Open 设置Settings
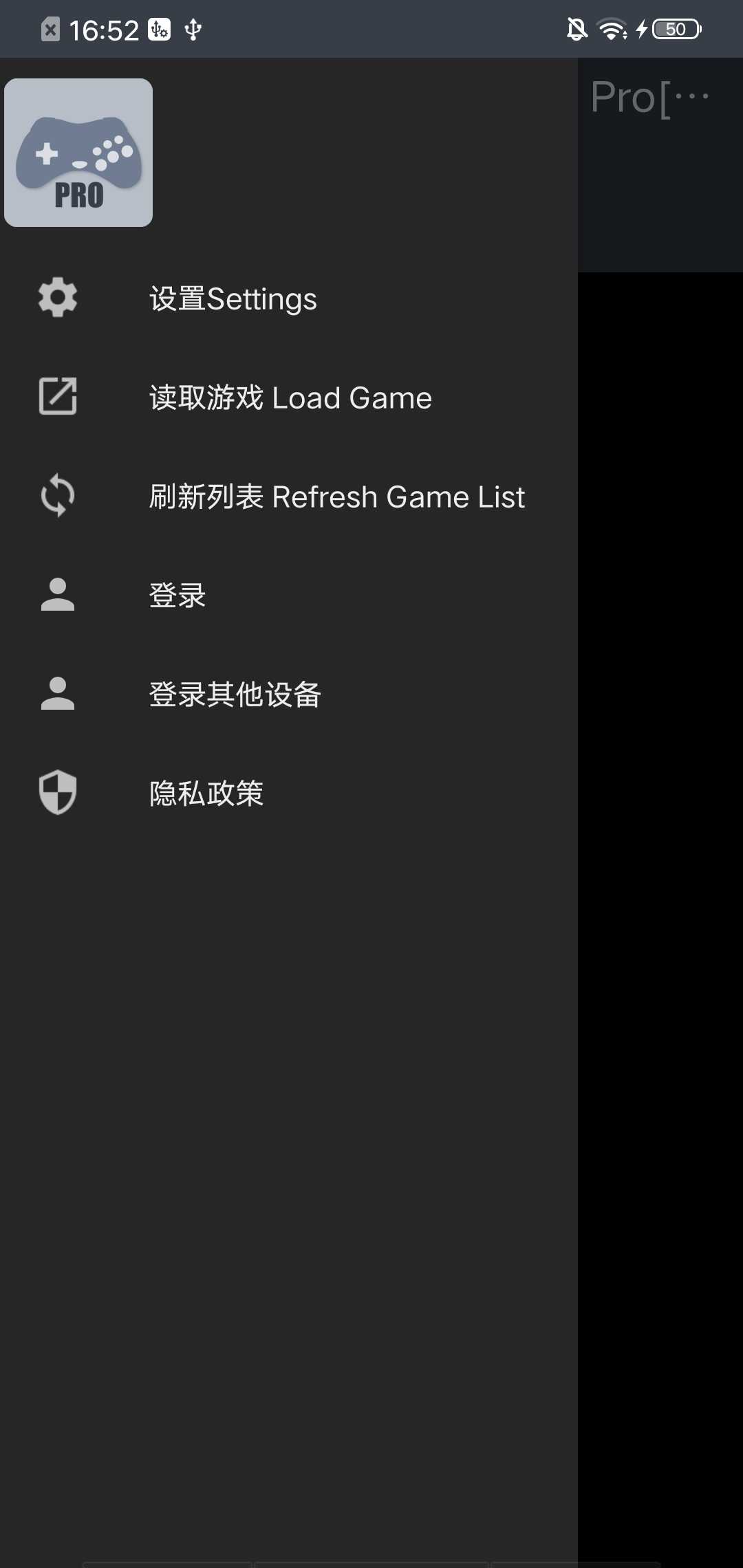The width and height of the screenshot is (743, 1568). pyautogui.click(x=233, y=299)
